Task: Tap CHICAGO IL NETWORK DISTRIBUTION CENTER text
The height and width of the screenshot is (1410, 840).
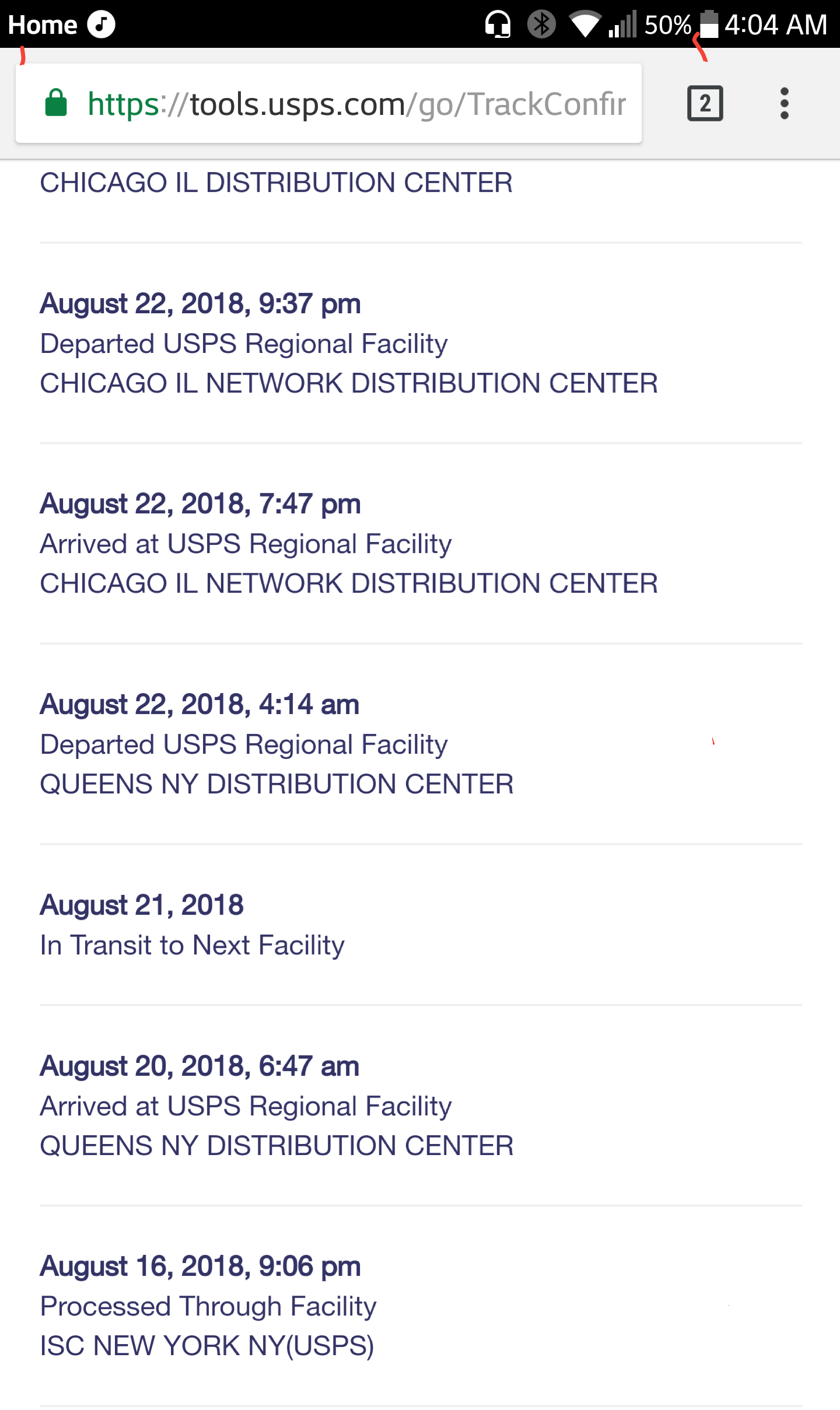Action: tap(349, 383)
